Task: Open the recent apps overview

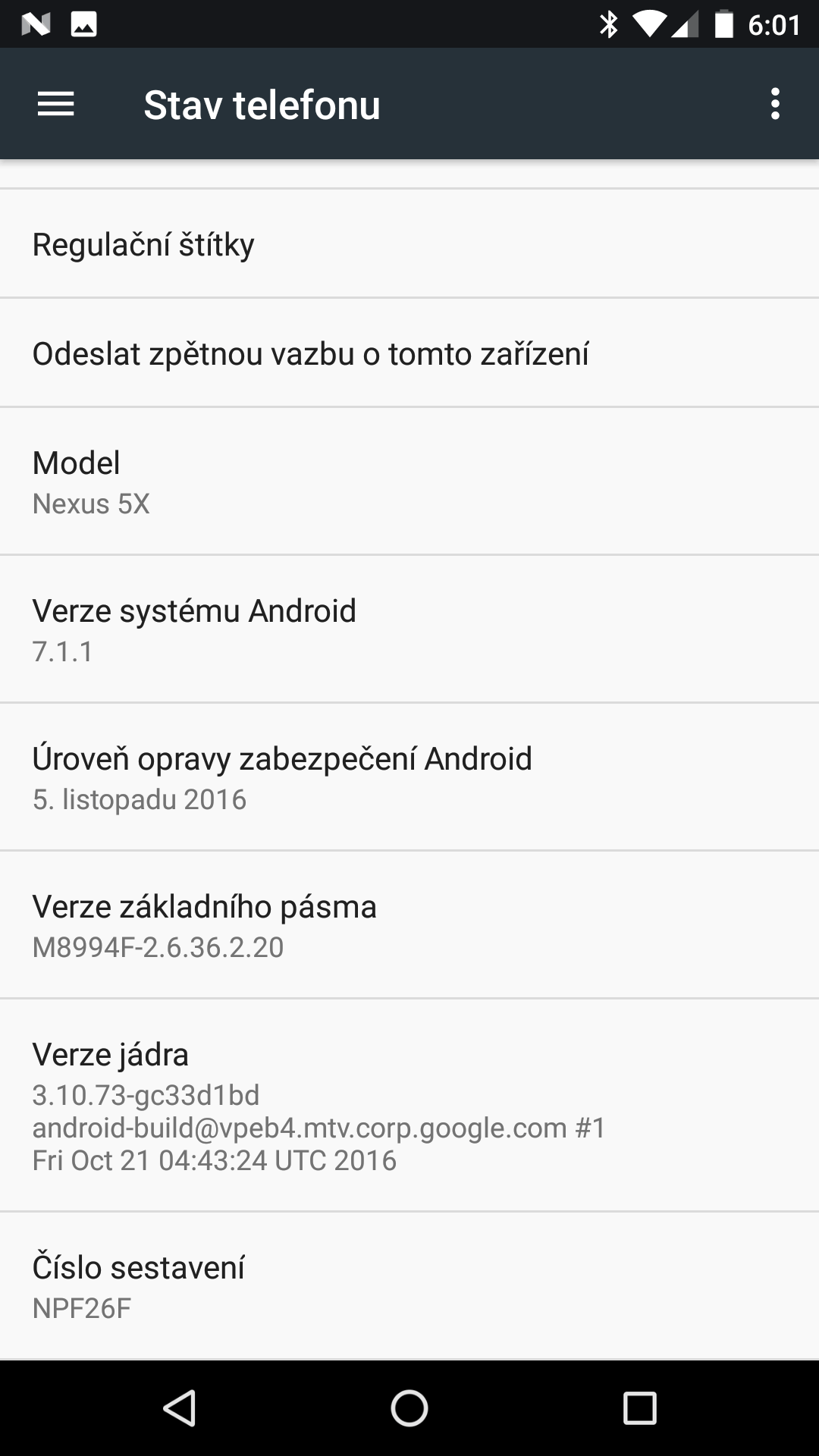Action: pyautogui.click(x=639, y=1408)
